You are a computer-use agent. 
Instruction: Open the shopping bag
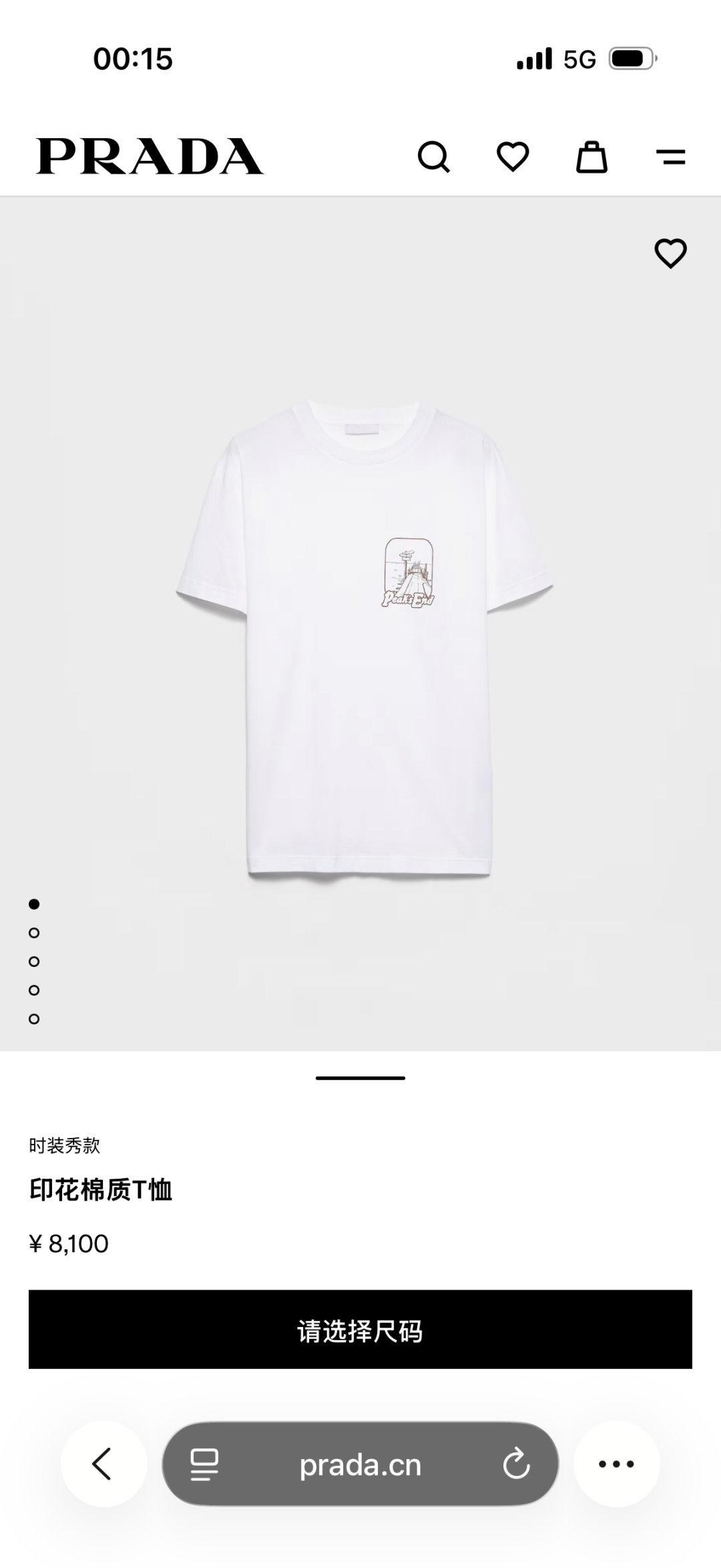pos(591,158)
